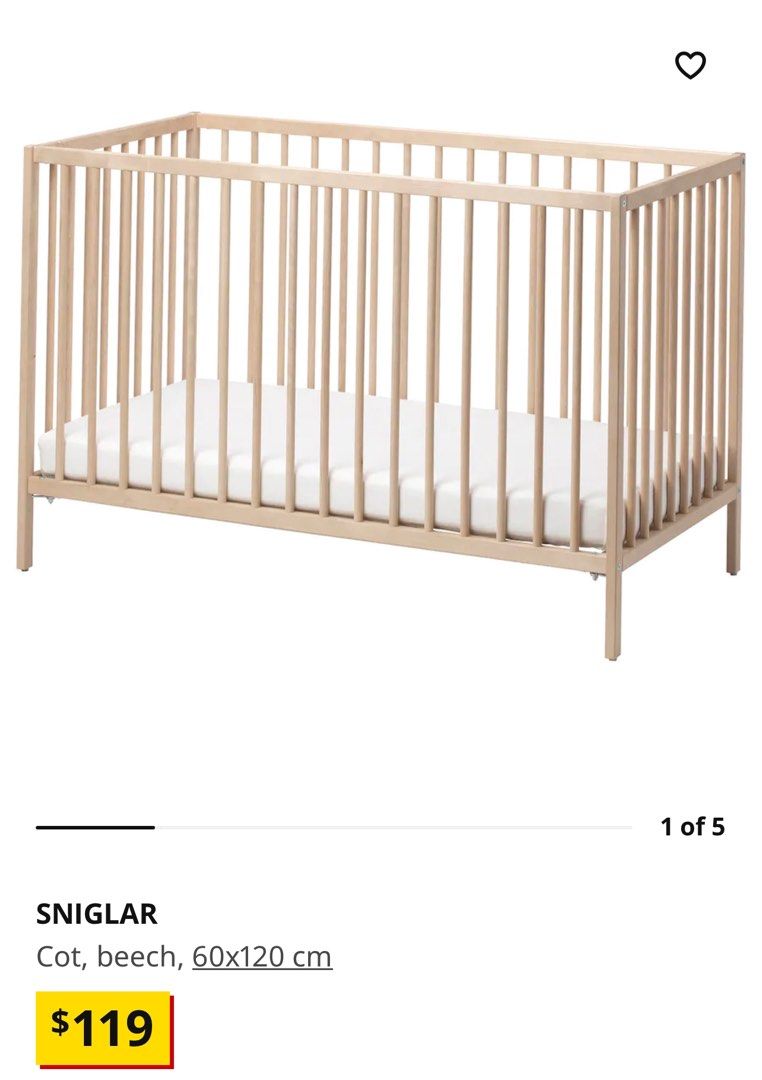
Task: Click the carousel progress bar below the image
Action: pyautogui.click(x=330, y=827)
